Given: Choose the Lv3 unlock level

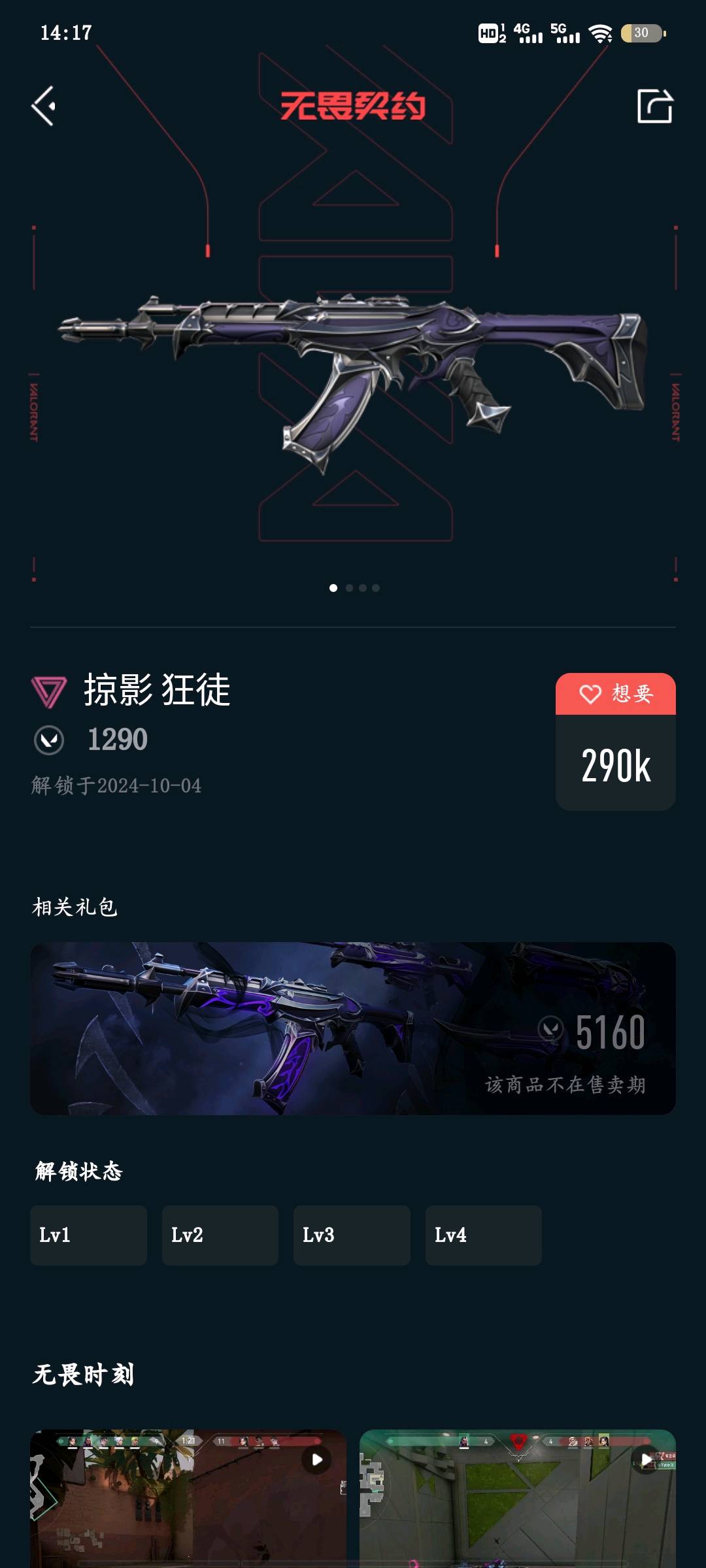Looking at the screenshot, I should [x=352, y=1235].
